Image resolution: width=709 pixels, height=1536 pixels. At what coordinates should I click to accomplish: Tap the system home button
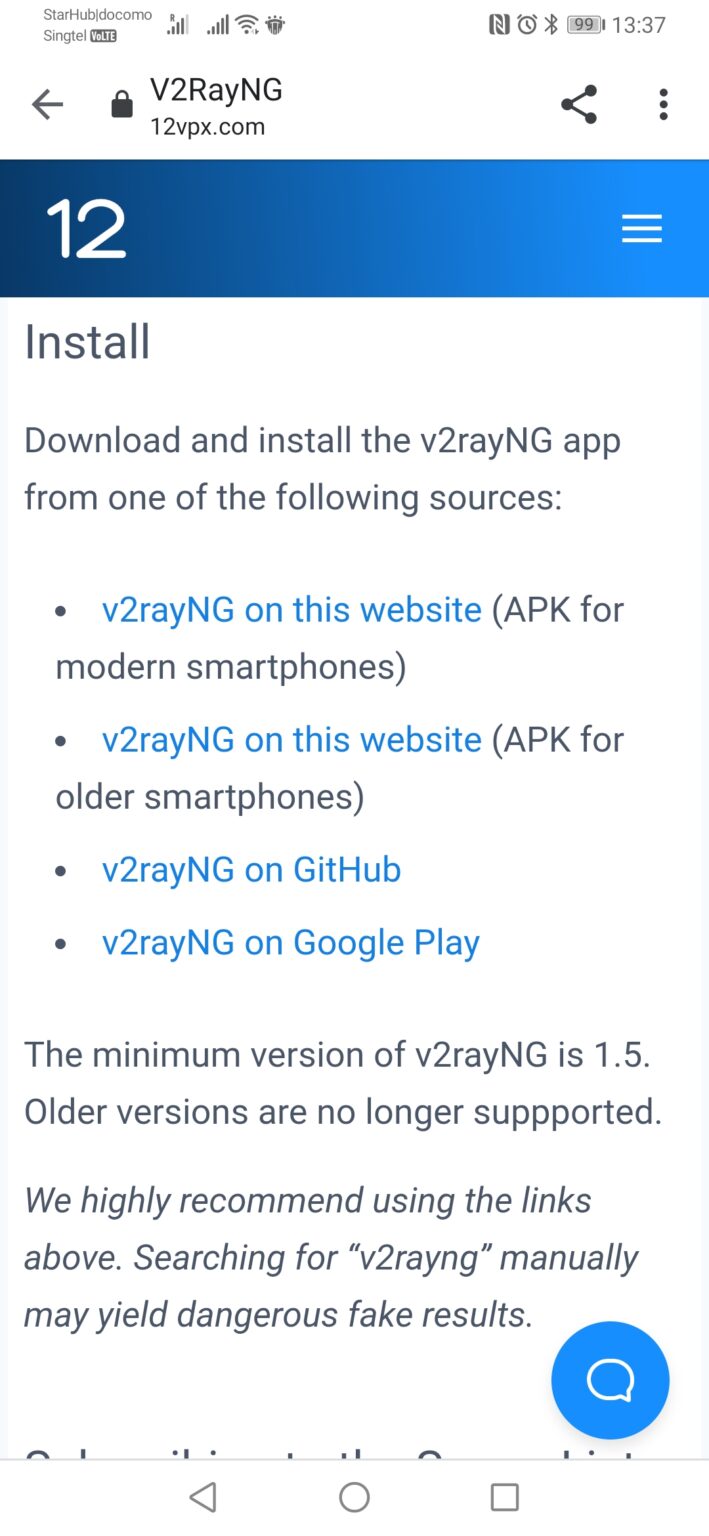[354, 1497]
